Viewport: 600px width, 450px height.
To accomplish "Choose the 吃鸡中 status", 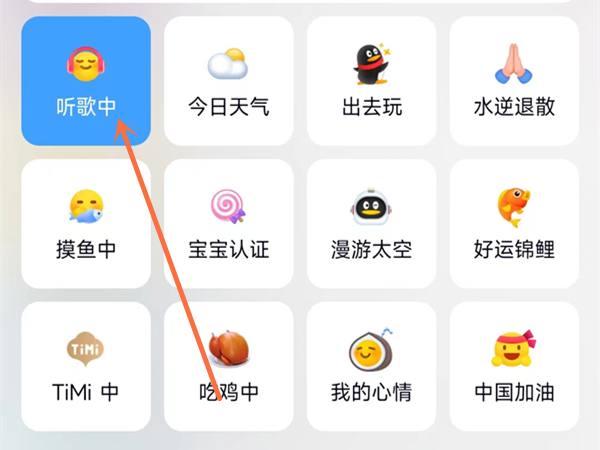I will click(x=229, y=367).
